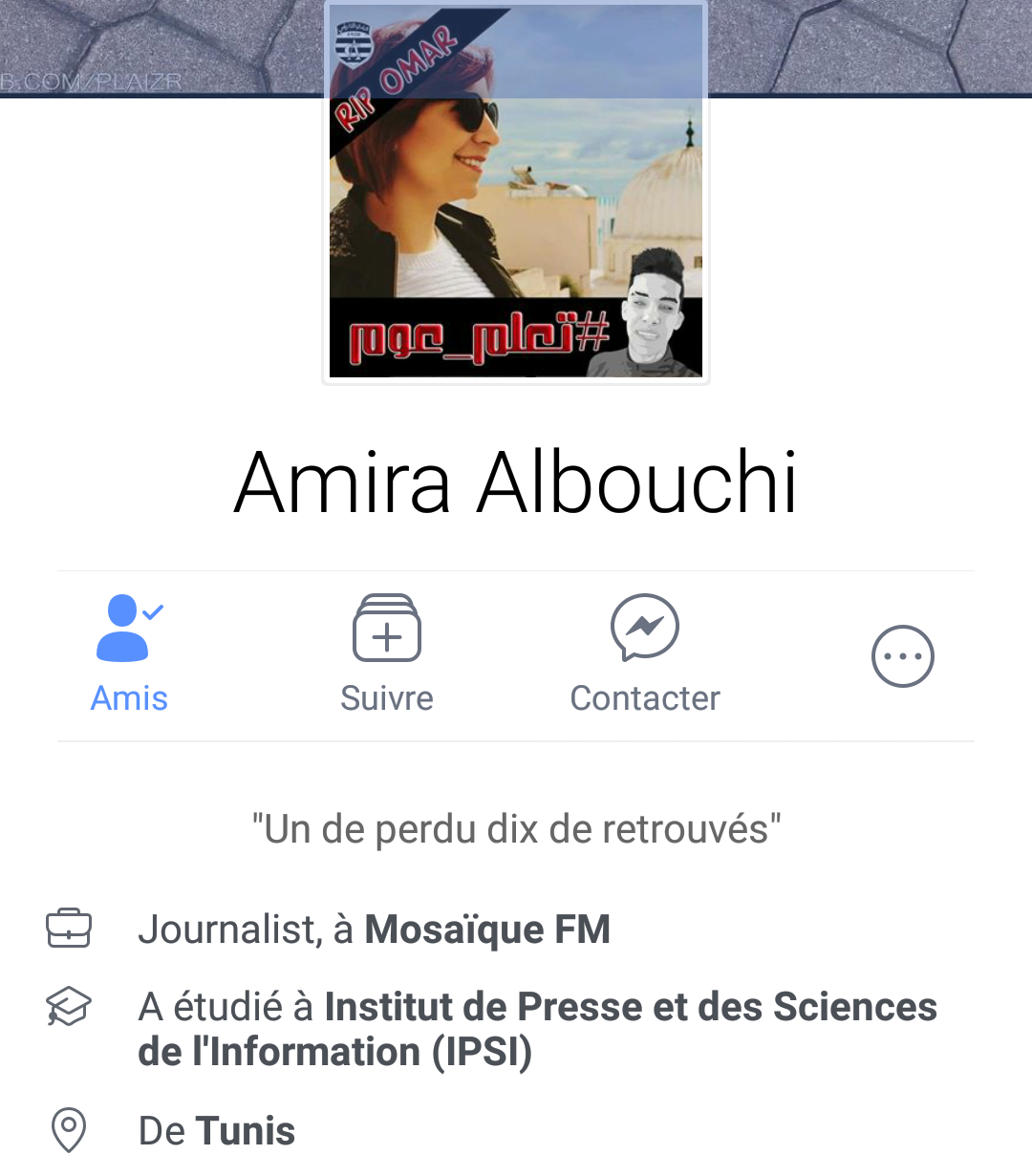The image size is (1032, 1176).
Task: Open the Institut de Presse education page
Action: pyautogui.click(x=631, y=1008)
